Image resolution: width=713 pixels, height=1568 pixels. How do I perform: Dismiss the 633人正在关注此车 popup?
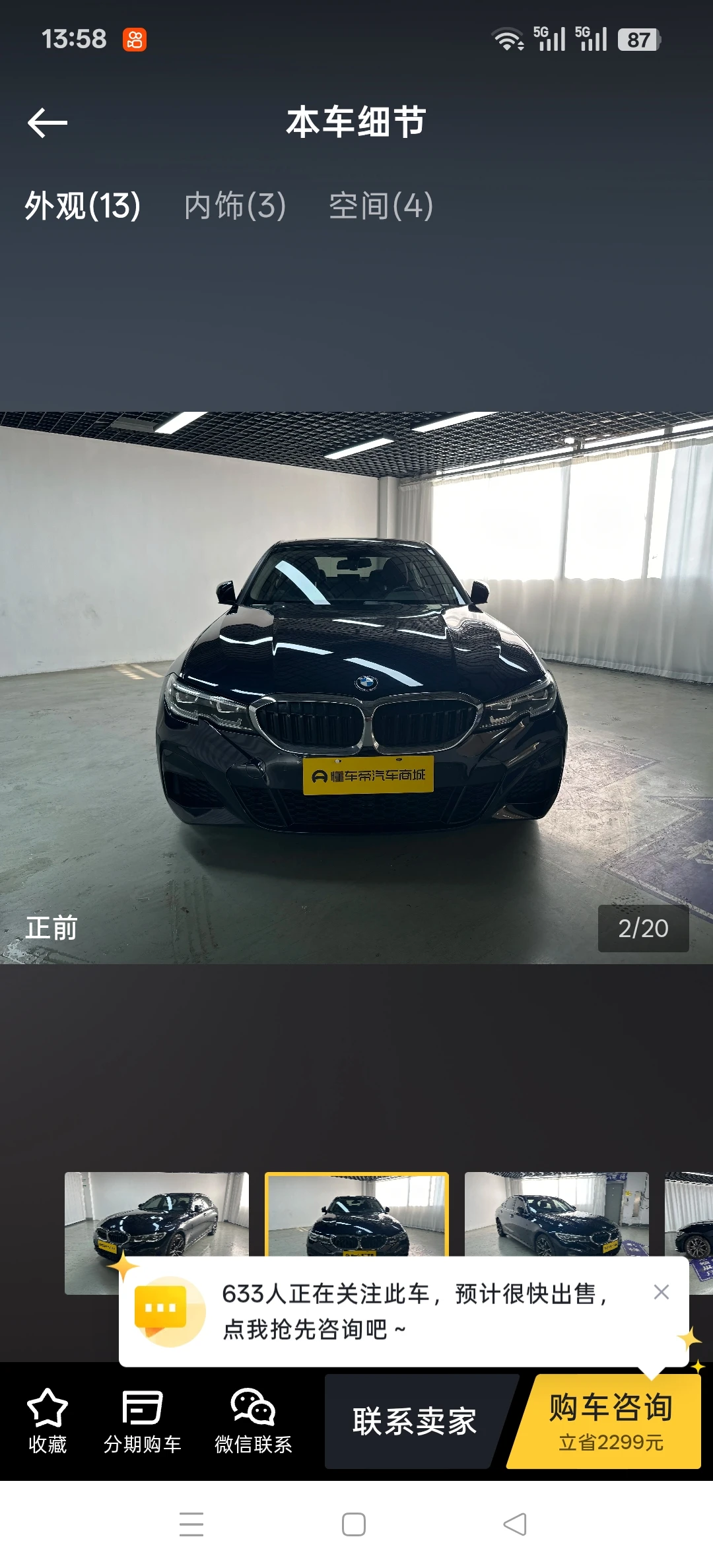(x=661, y=1292)
